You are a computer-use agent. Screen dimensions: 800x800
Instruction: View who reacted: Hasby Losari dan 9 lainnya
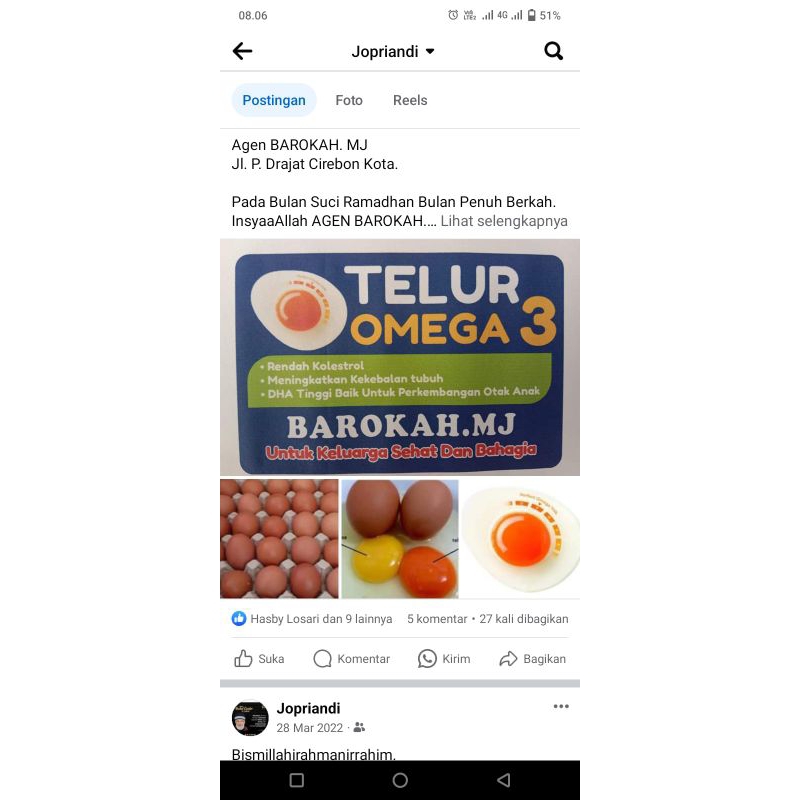[x=312, y=619]
